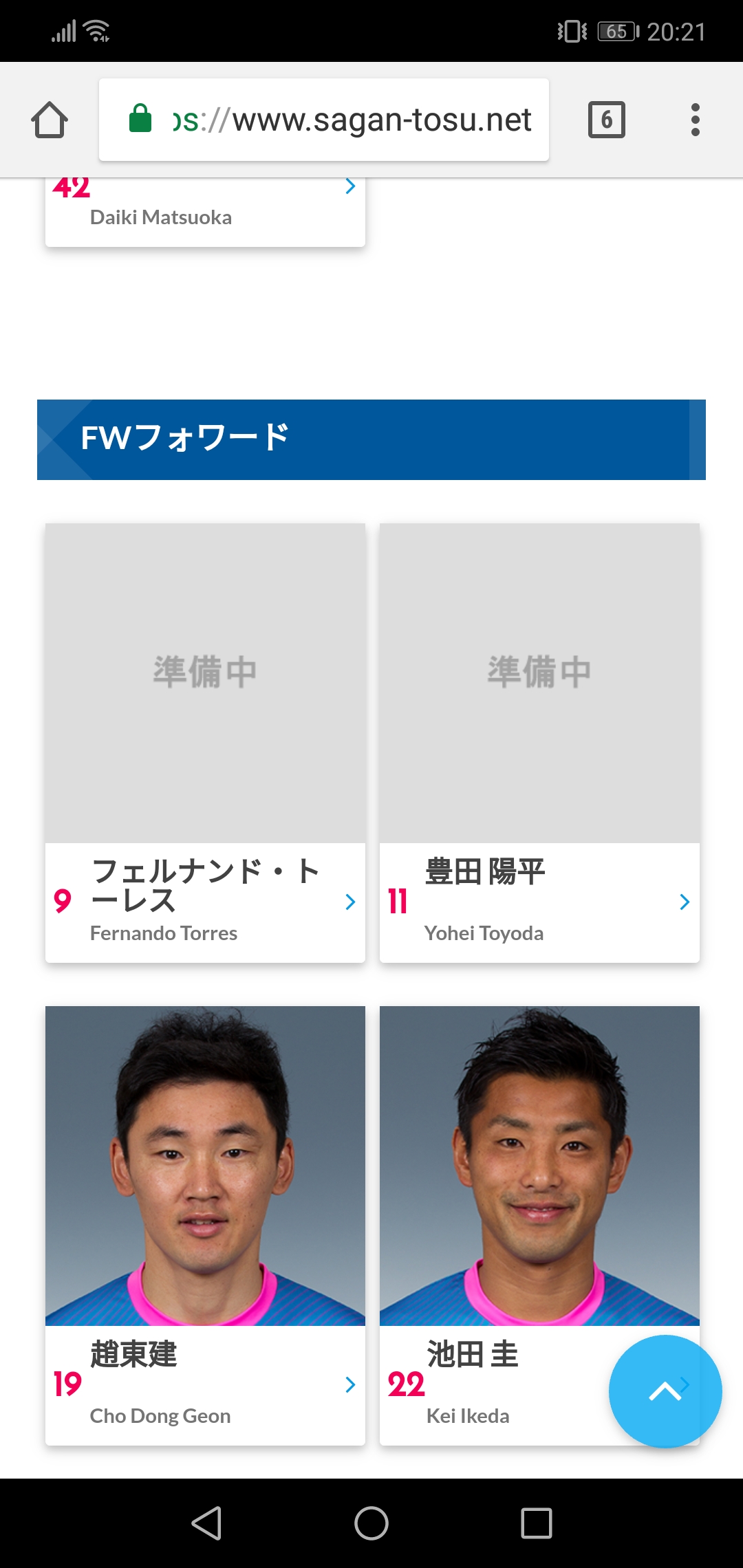This screenshot has height=1568, width=743.
Task: Open the browser overflow menu
Action: point(695,120)
